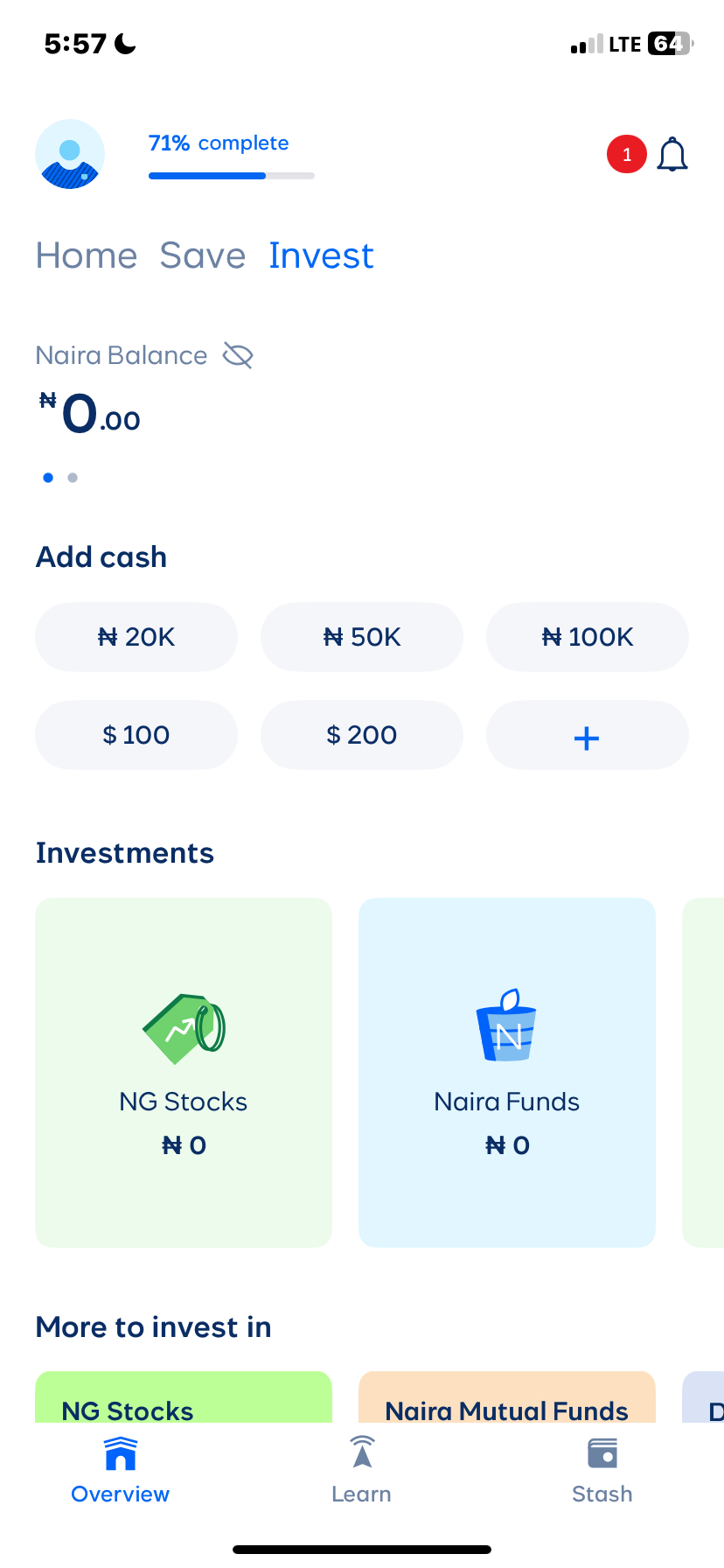Toggle Naira Balance visibility with eye icon
Screen dimensions: 724x1568
pyautogui.click(x=236, y=354)
